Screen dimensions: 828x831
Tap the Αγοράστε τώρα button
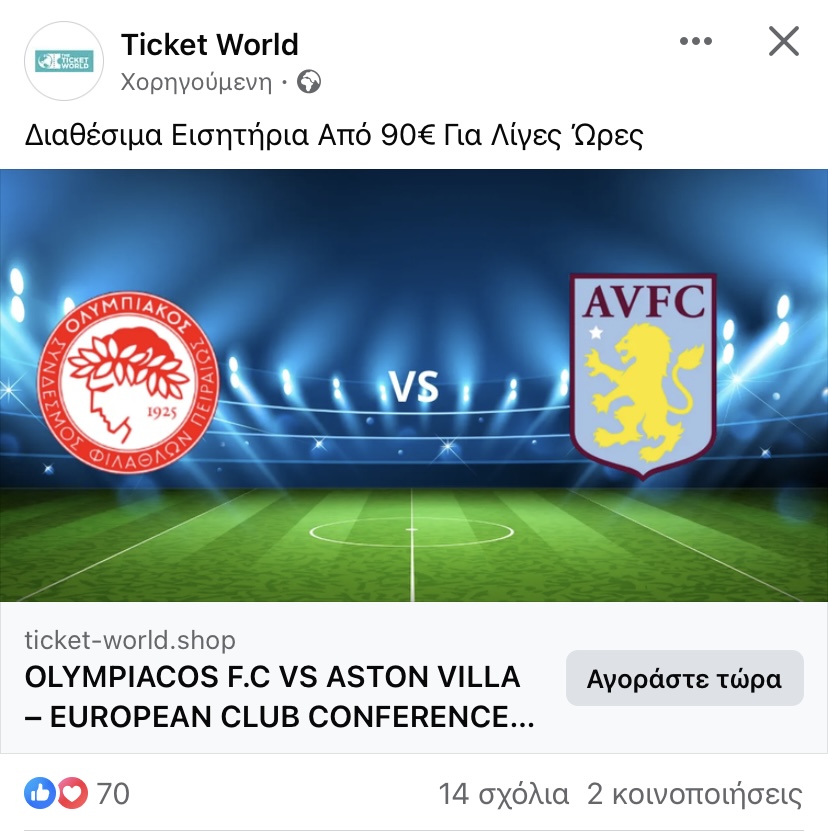[x=684, y=679]
